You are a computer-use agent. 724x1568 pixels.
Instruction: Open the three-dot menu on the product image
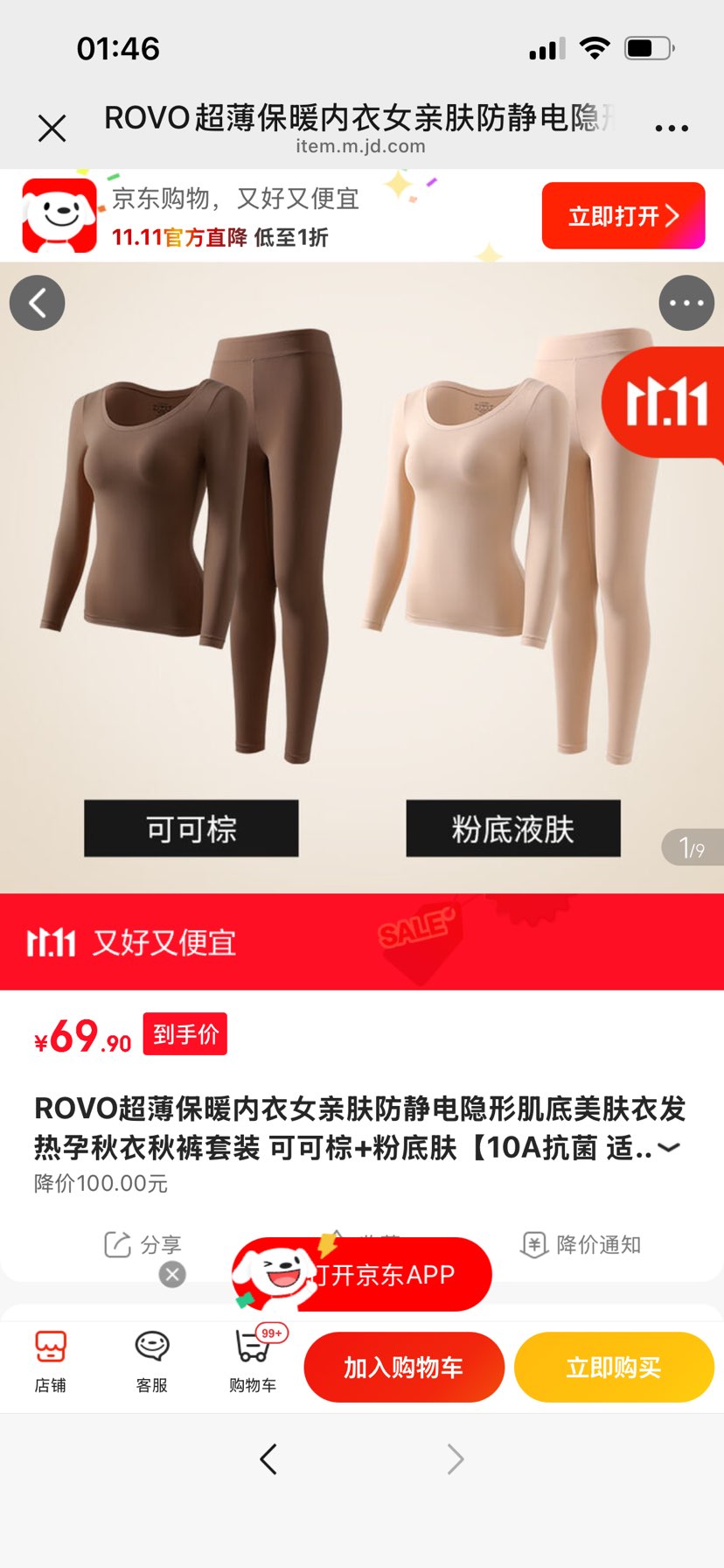(x=687, y=303)
